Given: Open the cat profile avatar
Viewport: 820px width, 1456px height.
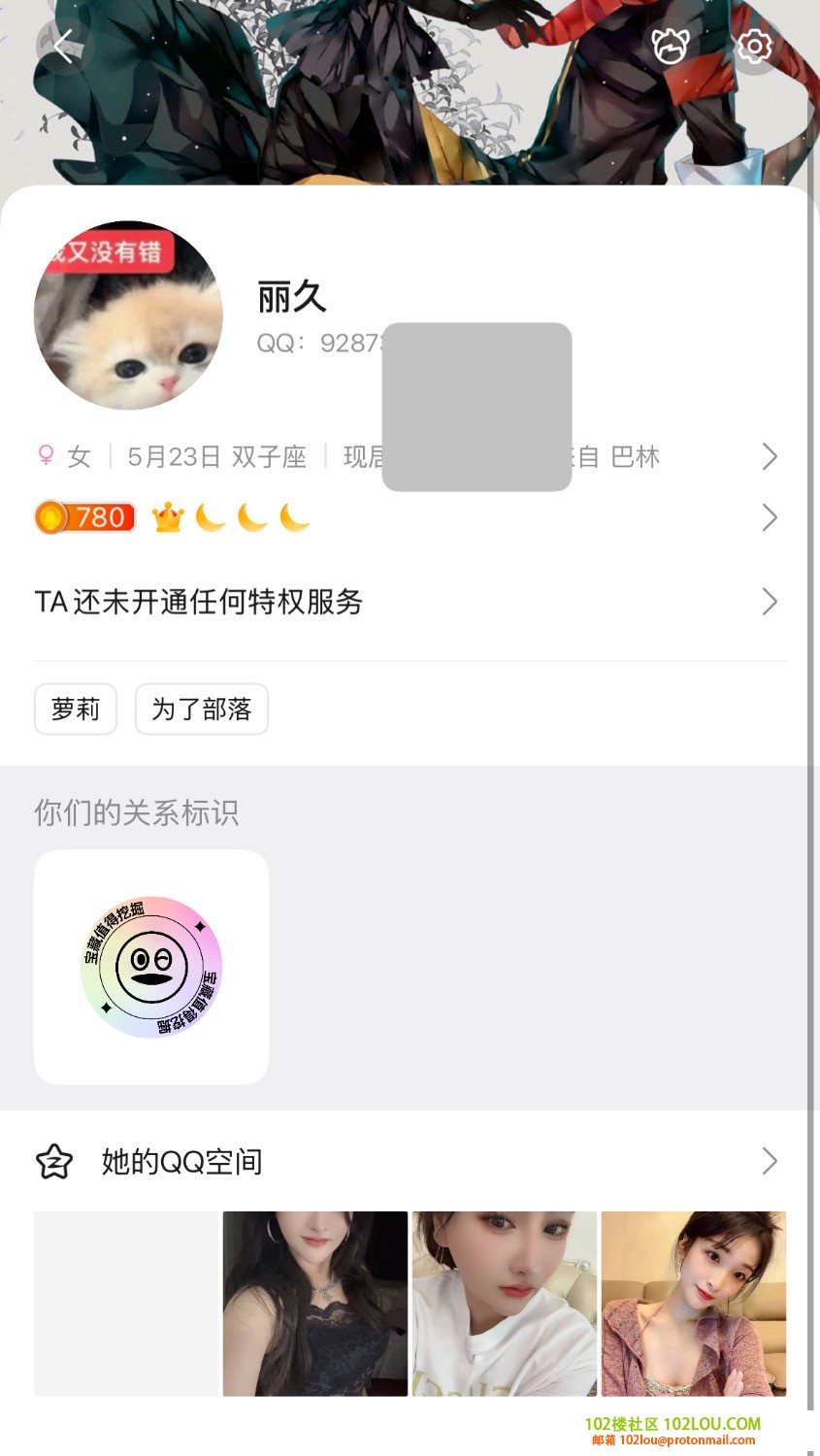Looking at the screenshot, I should [128, 315].
